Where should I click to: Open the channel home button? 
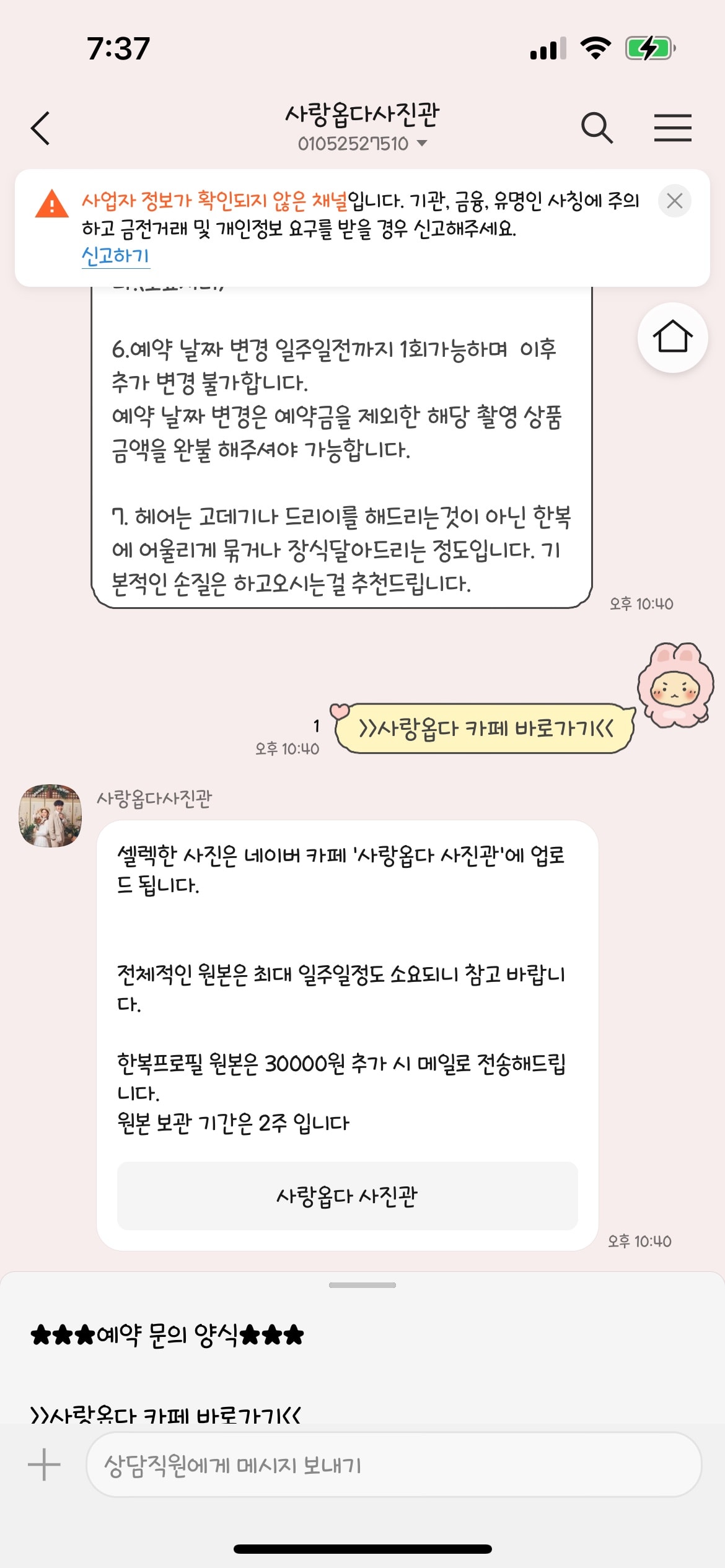click(x=672, y=338)
